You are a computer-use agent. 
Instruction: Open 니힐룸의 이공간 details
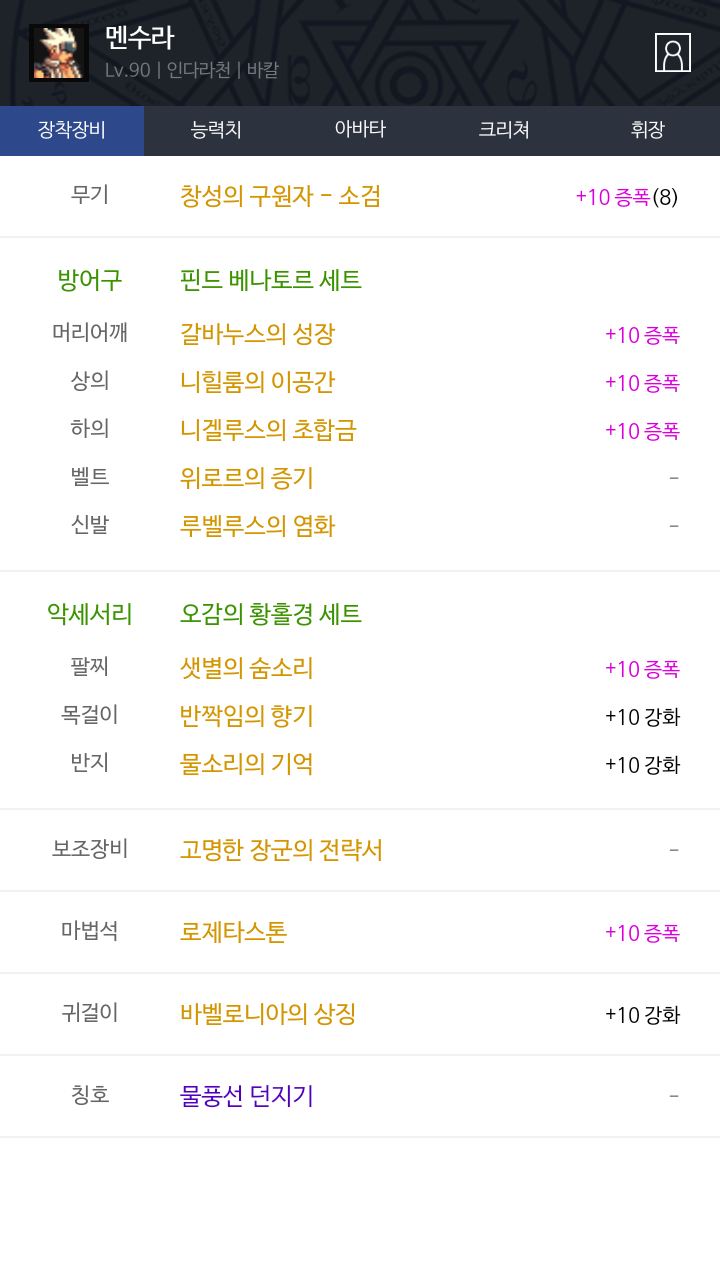tap(257, 382)
